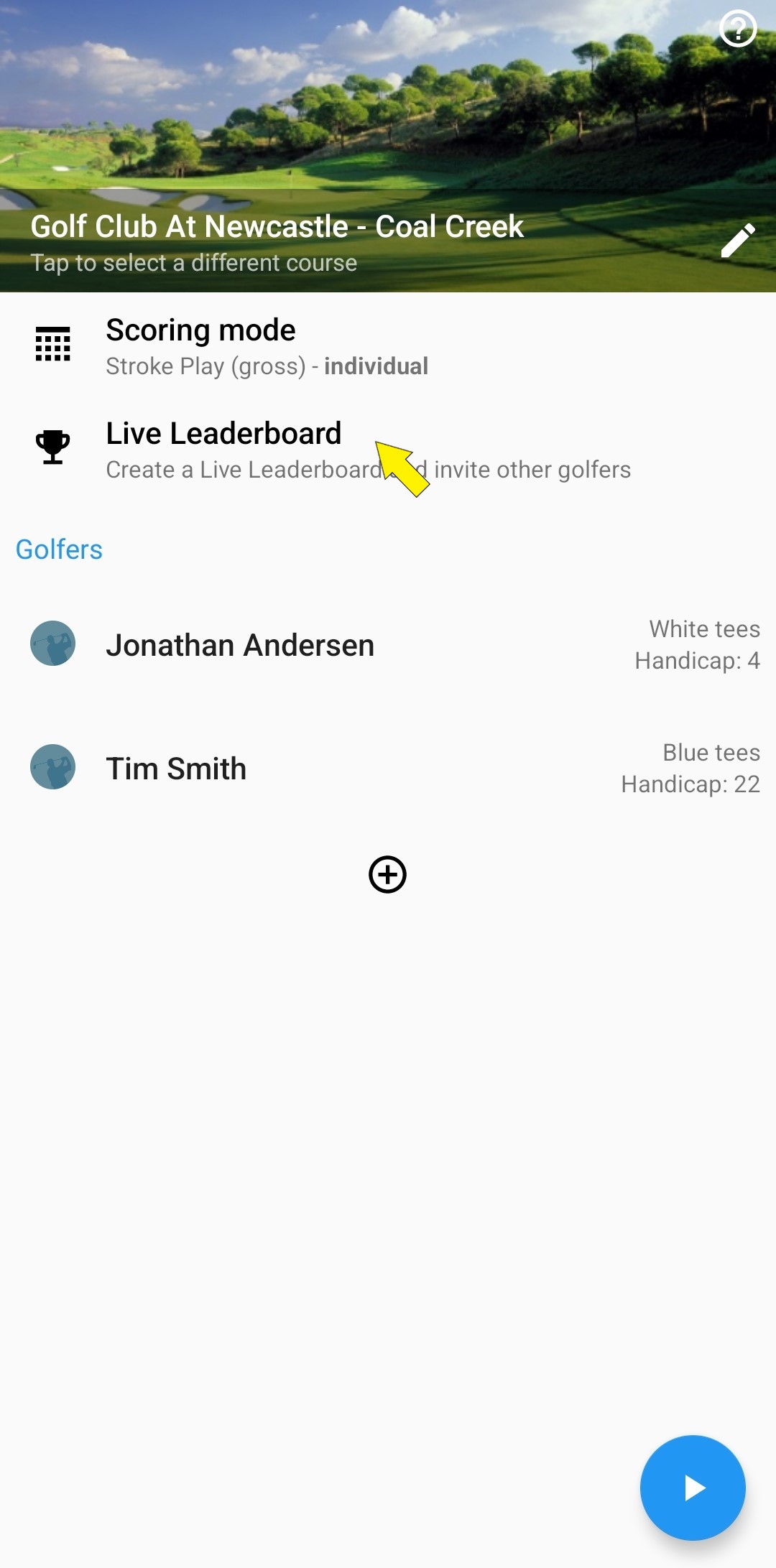The width and height of the screenshot is (776, 1568).
Task: Tap the pencil icon to edit the course
Action: pos(736,242)
